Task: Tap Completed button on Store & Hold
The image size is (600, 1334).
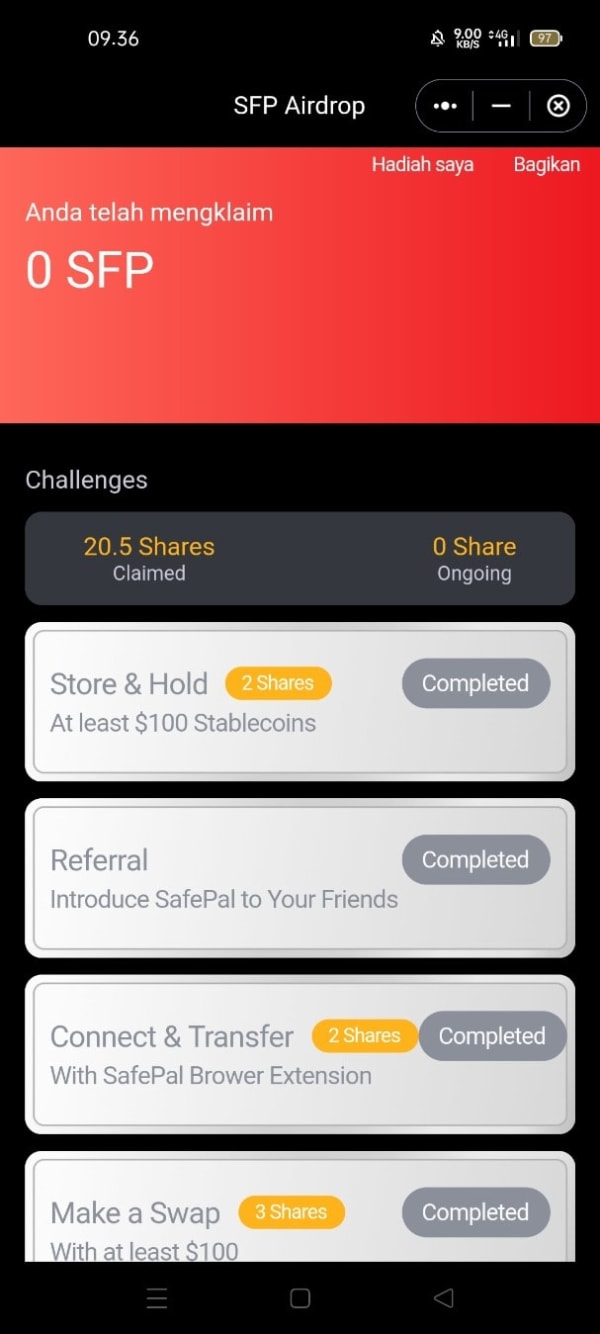Action: coord(475,684)
